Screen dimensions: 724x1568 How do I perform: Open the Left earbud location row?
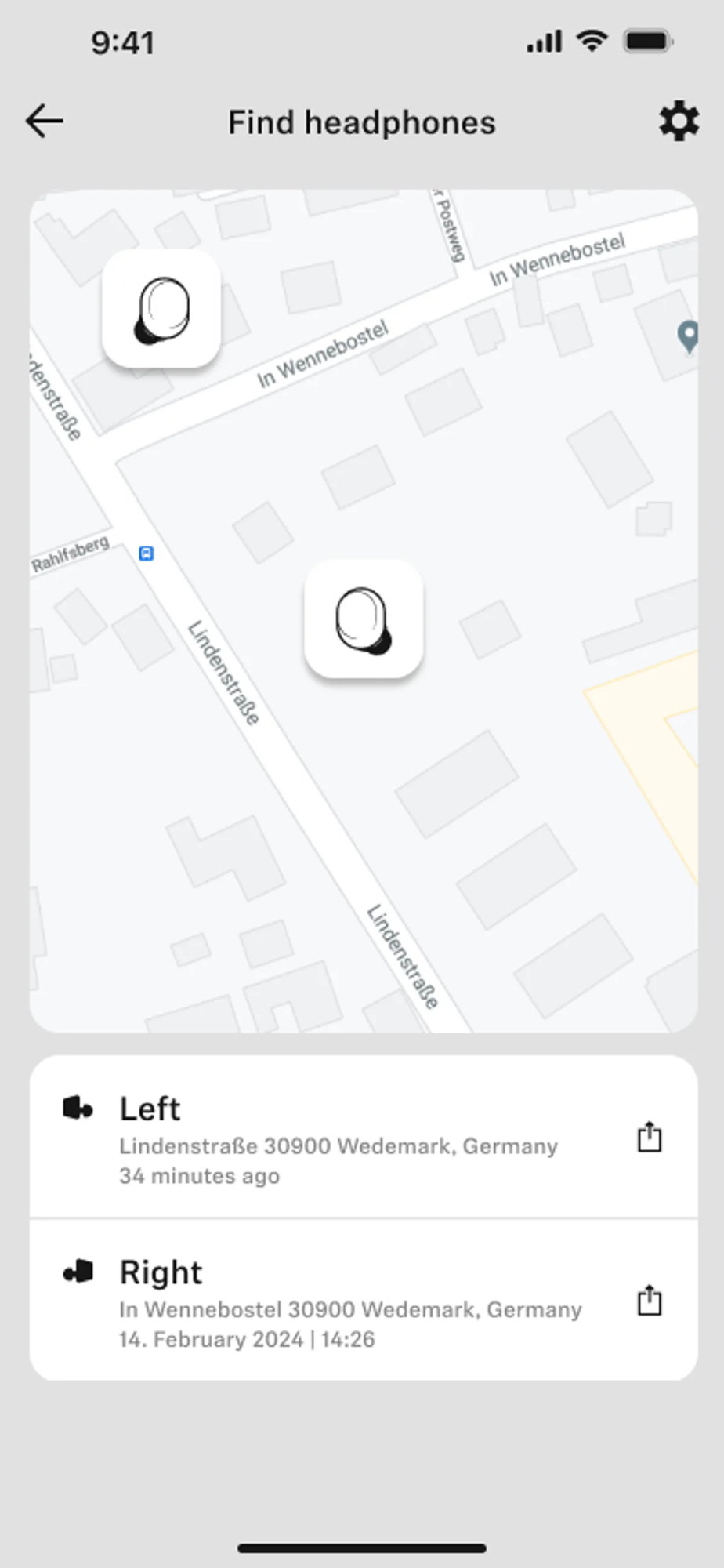[x=364, y=1137]
